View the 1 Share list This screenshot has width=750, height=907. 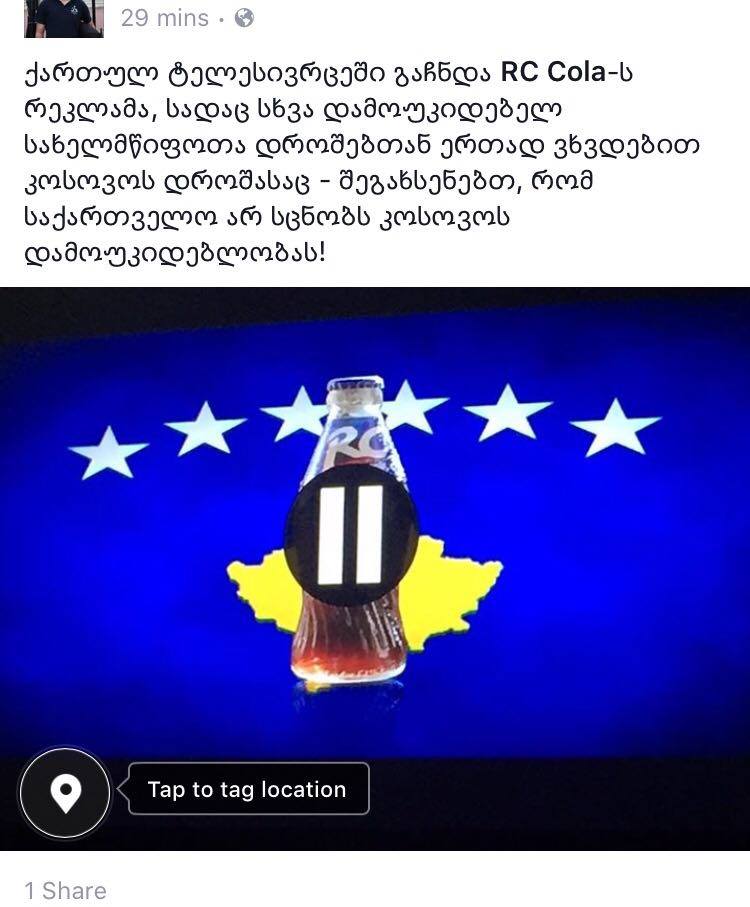click(65, 890)
